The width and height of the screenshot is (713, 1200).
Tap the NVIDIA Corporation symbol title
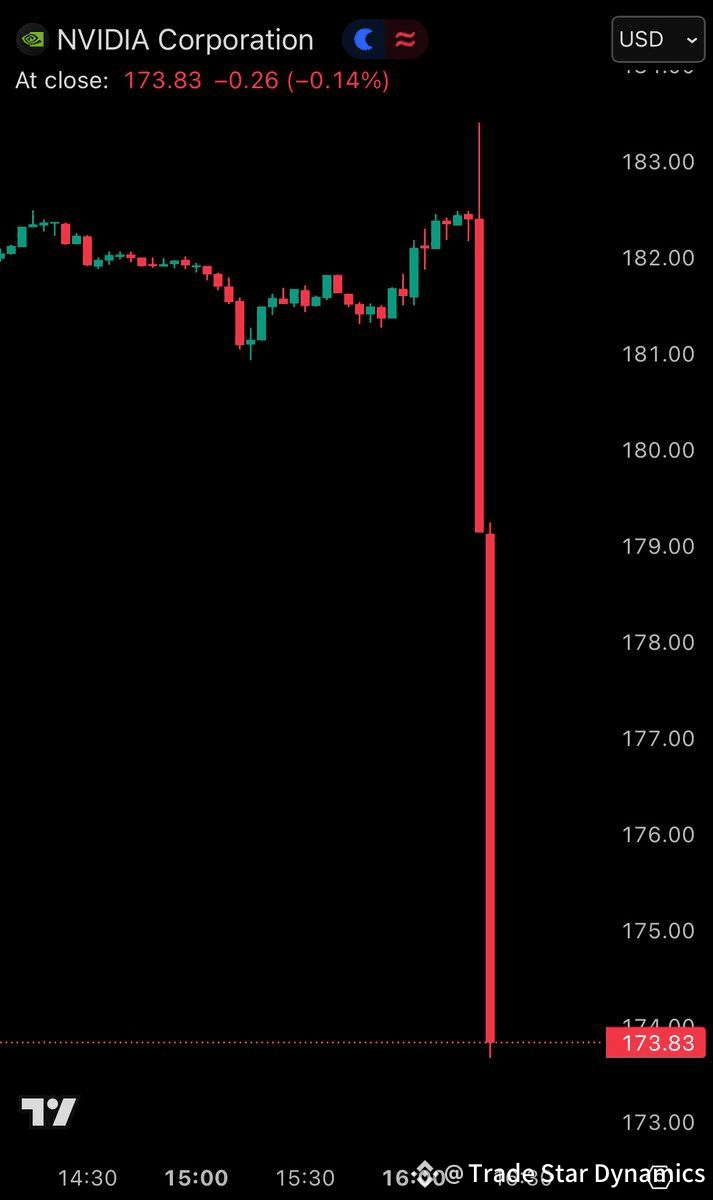185,40
